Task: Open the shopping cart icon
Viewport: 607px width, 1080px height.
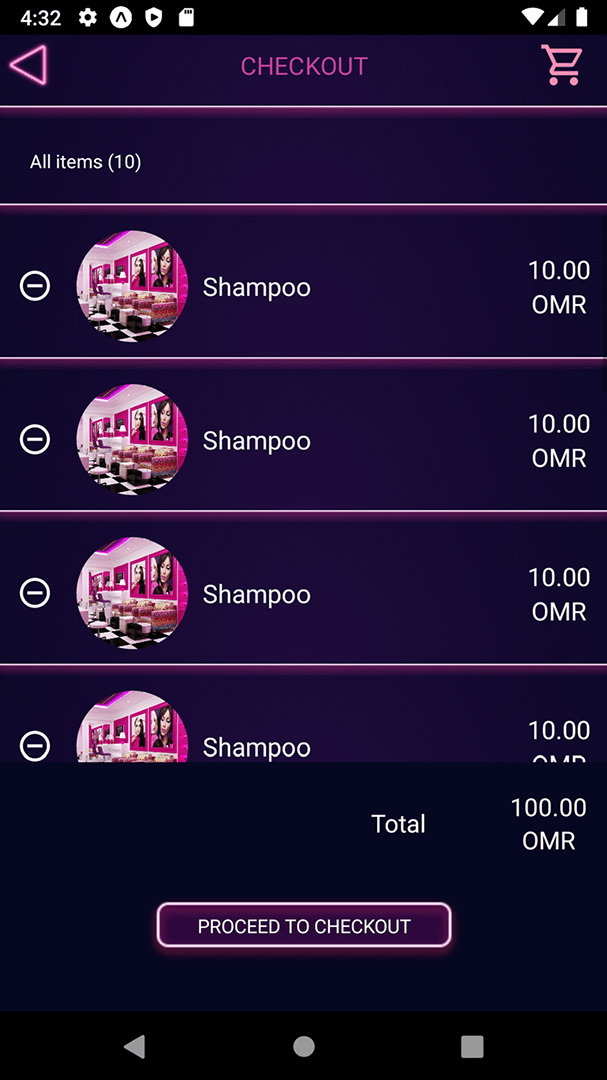Action: 562,66
